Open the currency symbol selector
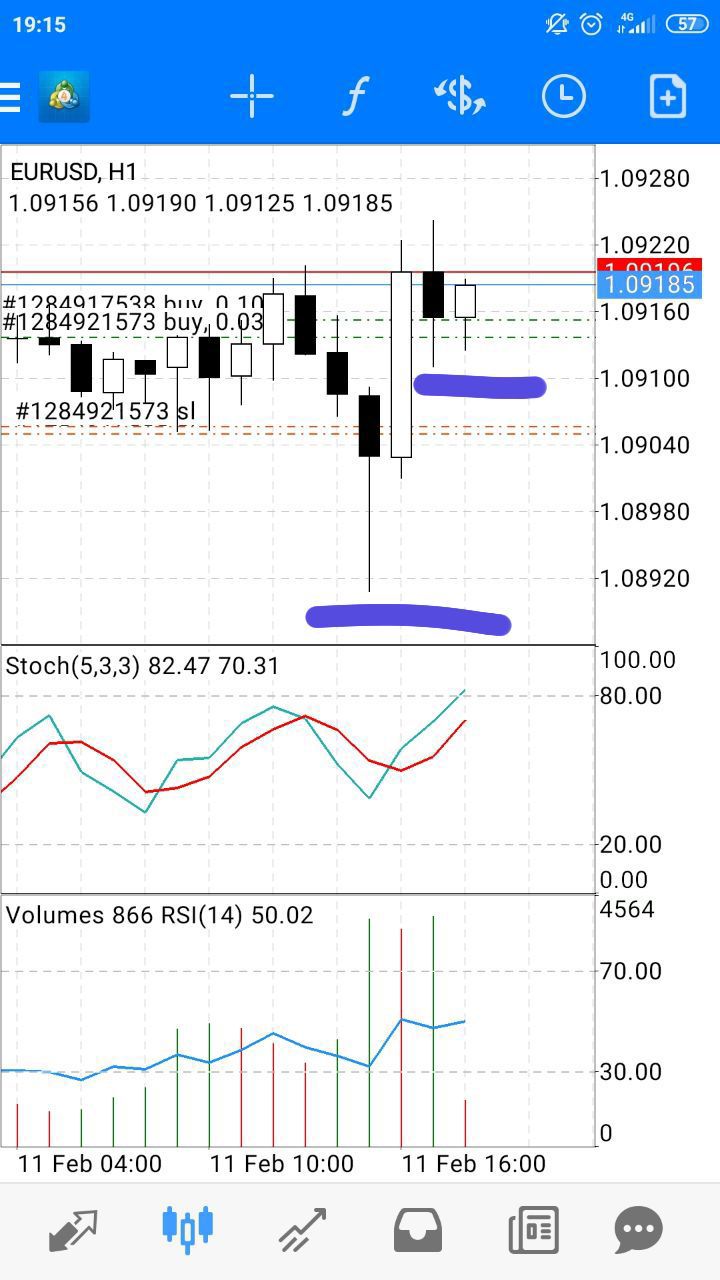 tap(460, 97)
